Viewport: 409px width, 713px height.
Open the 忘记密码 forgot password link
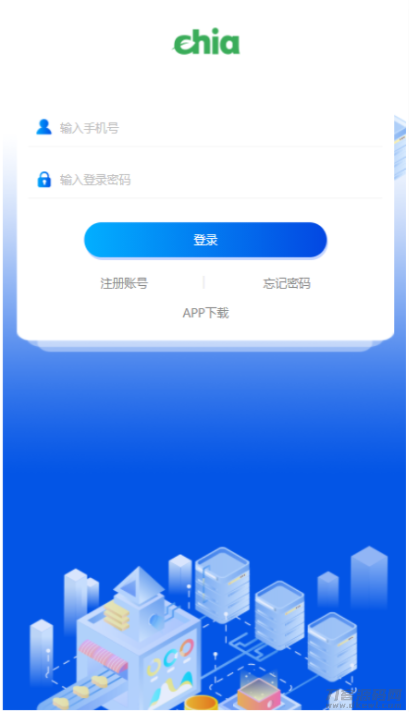287,283
